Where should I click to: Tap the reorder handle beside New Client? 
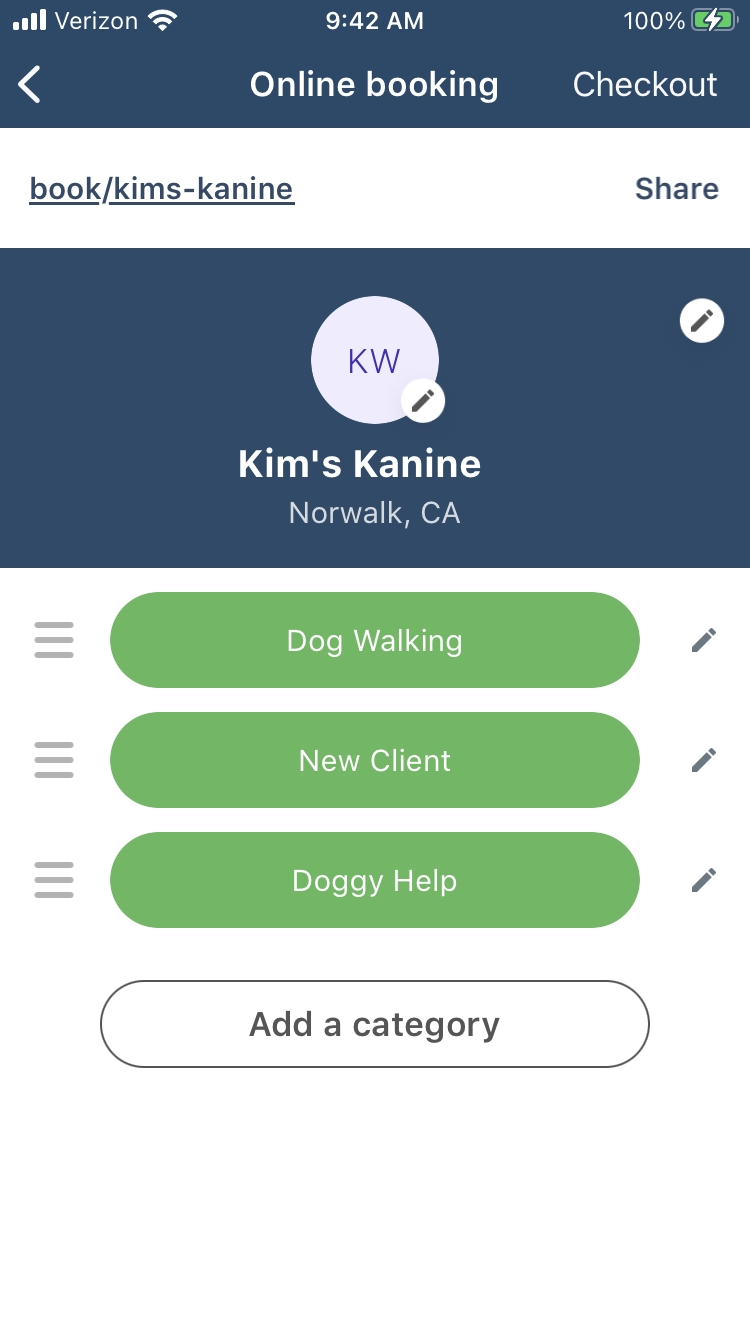[x=54, y=760]
